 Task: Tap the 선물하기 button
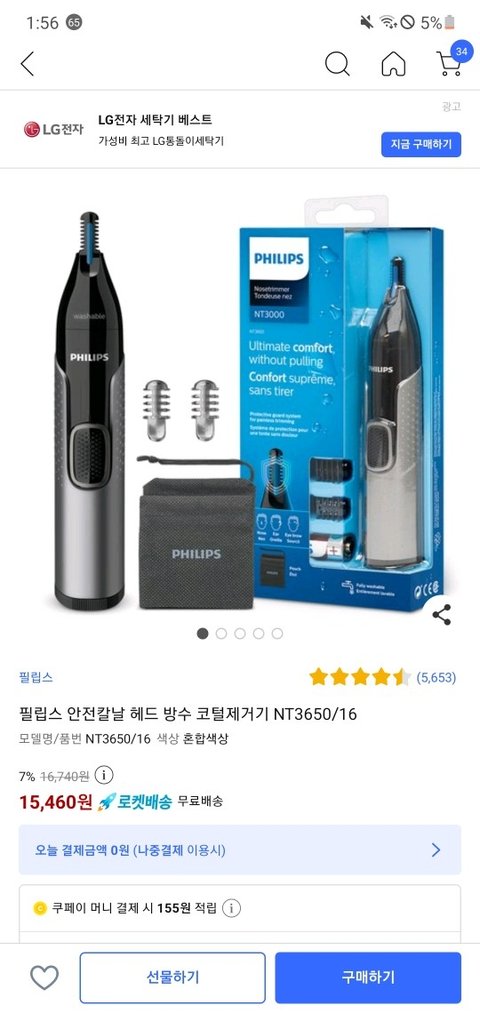tap(172, 977)
